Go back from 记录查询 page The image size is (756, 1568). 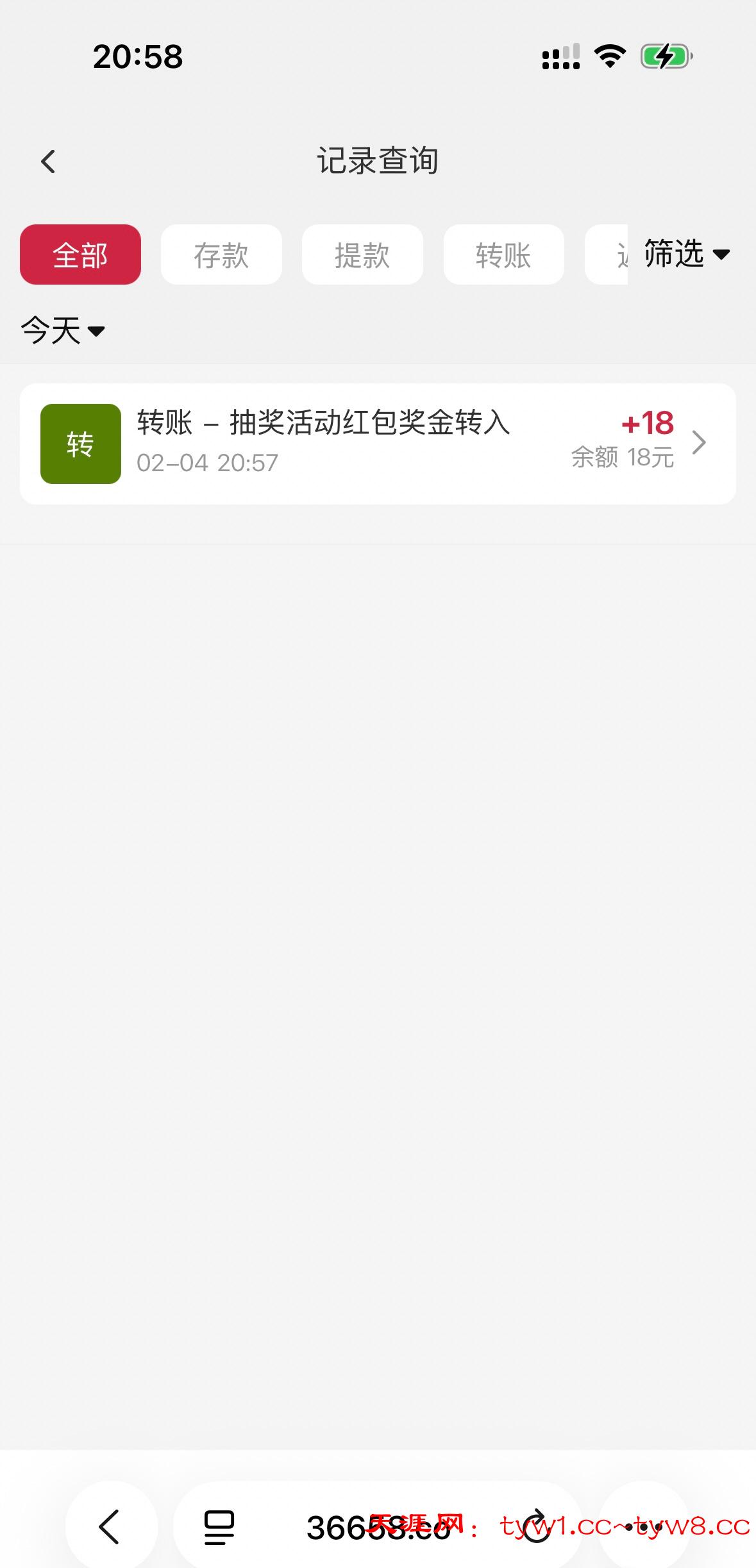[48, 162]
